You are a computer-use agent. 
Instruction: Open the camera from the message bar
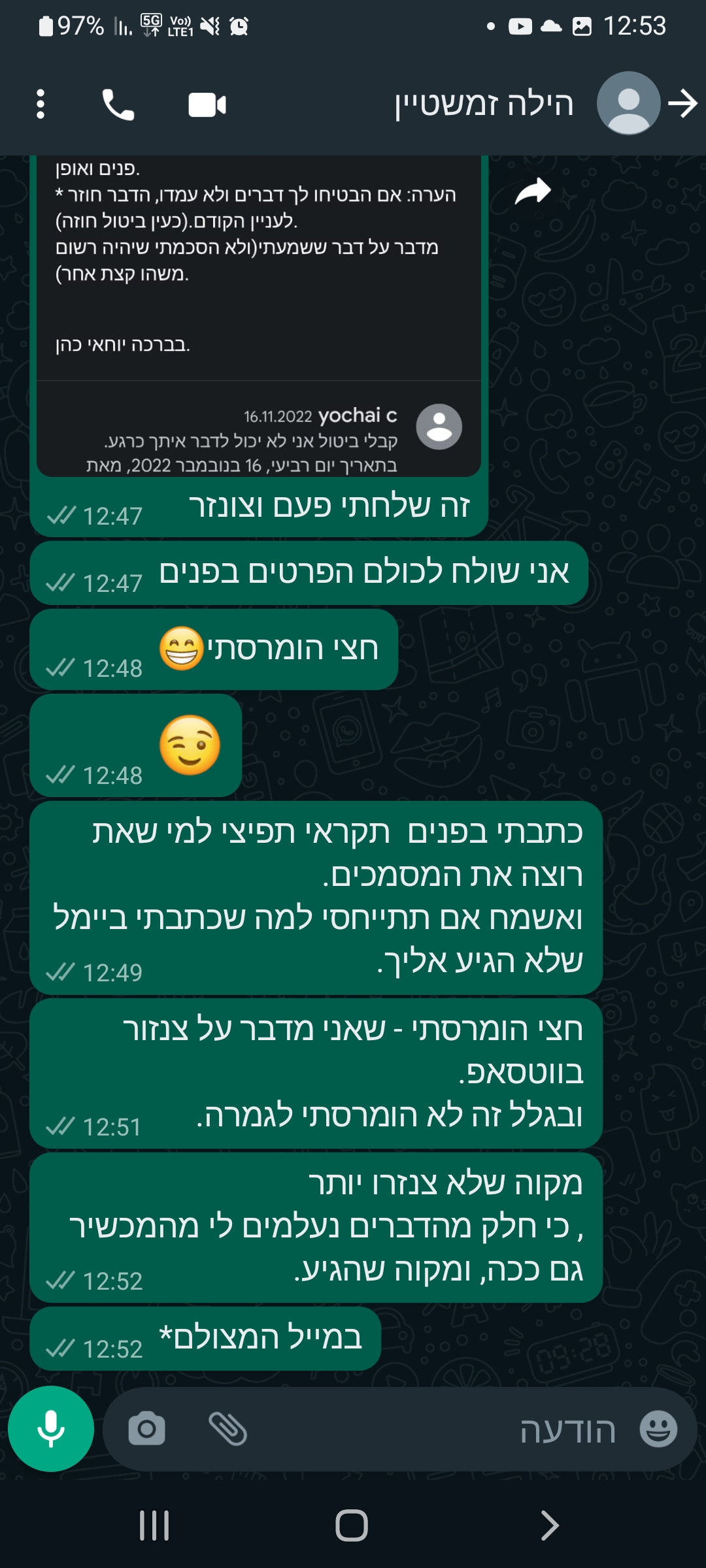[x=146, y=1429]
